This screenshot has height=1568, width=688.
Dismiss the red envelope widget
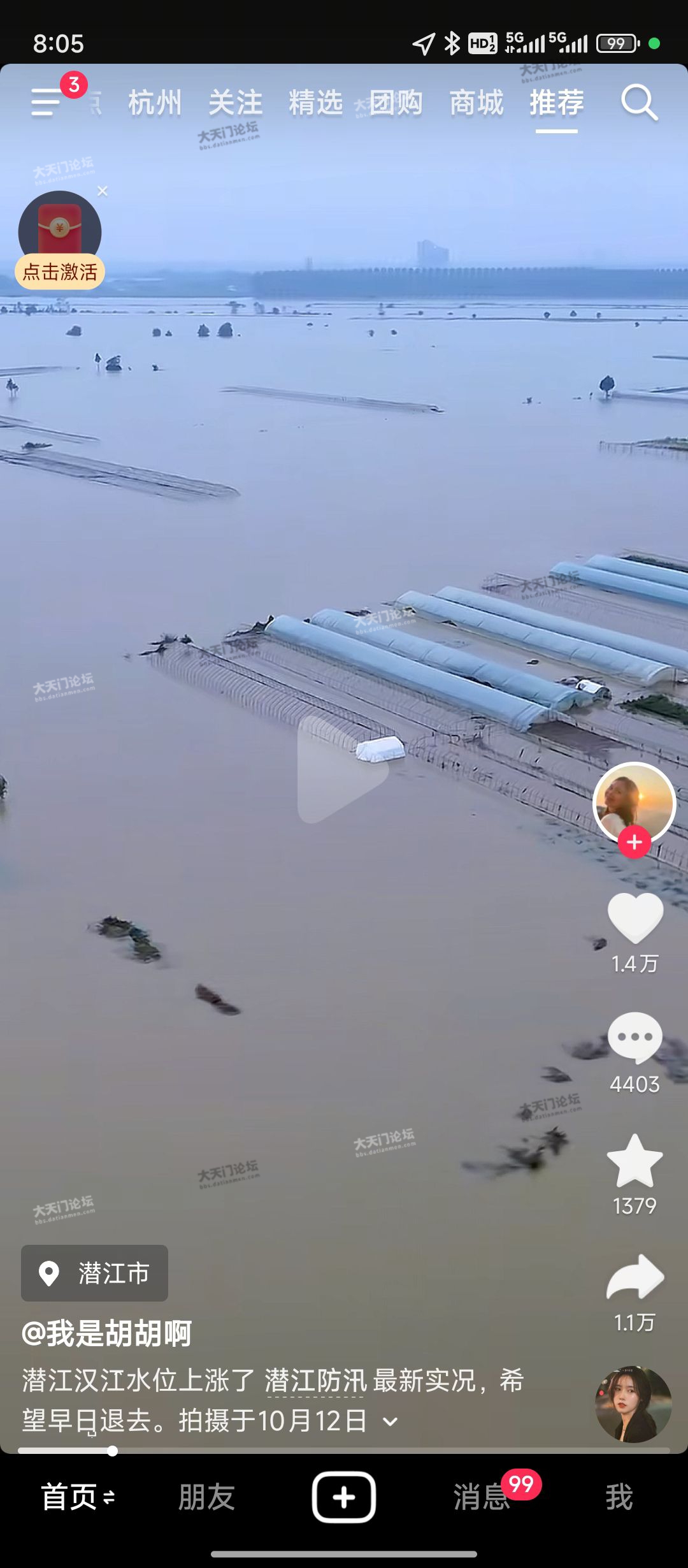pos(103,191)
